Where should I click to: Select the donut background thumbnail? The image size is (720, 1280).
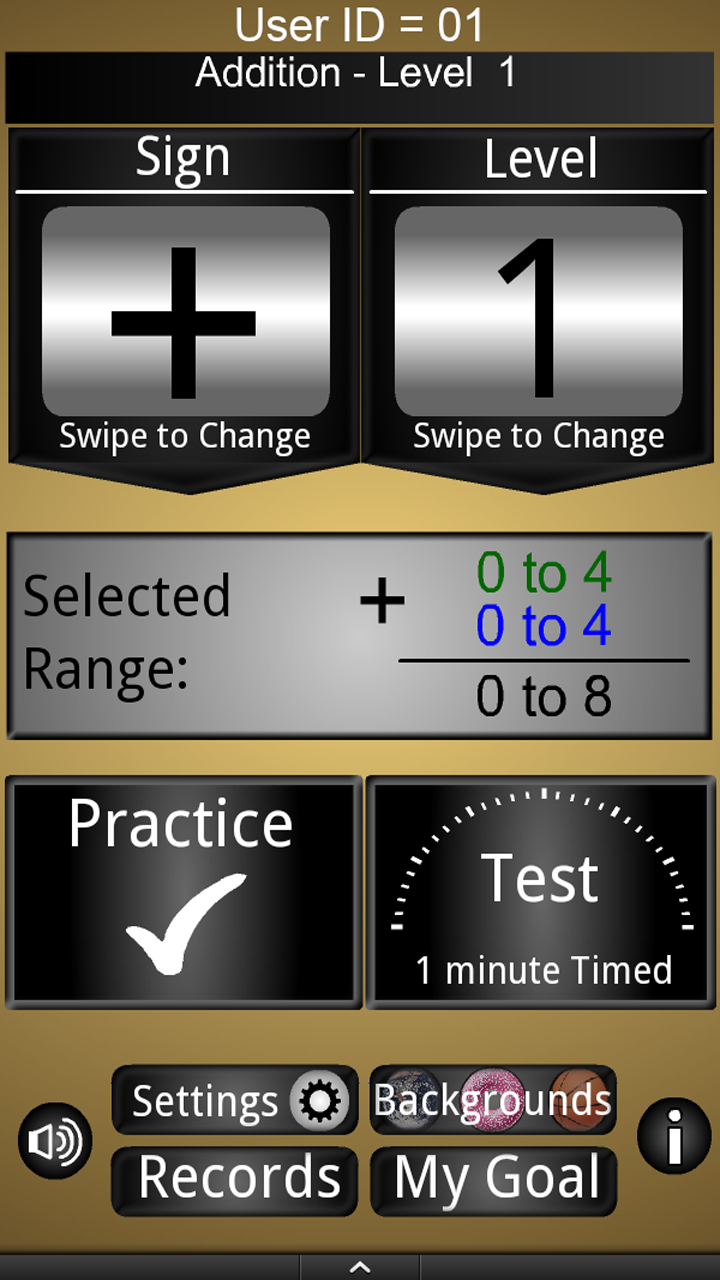491,1099
